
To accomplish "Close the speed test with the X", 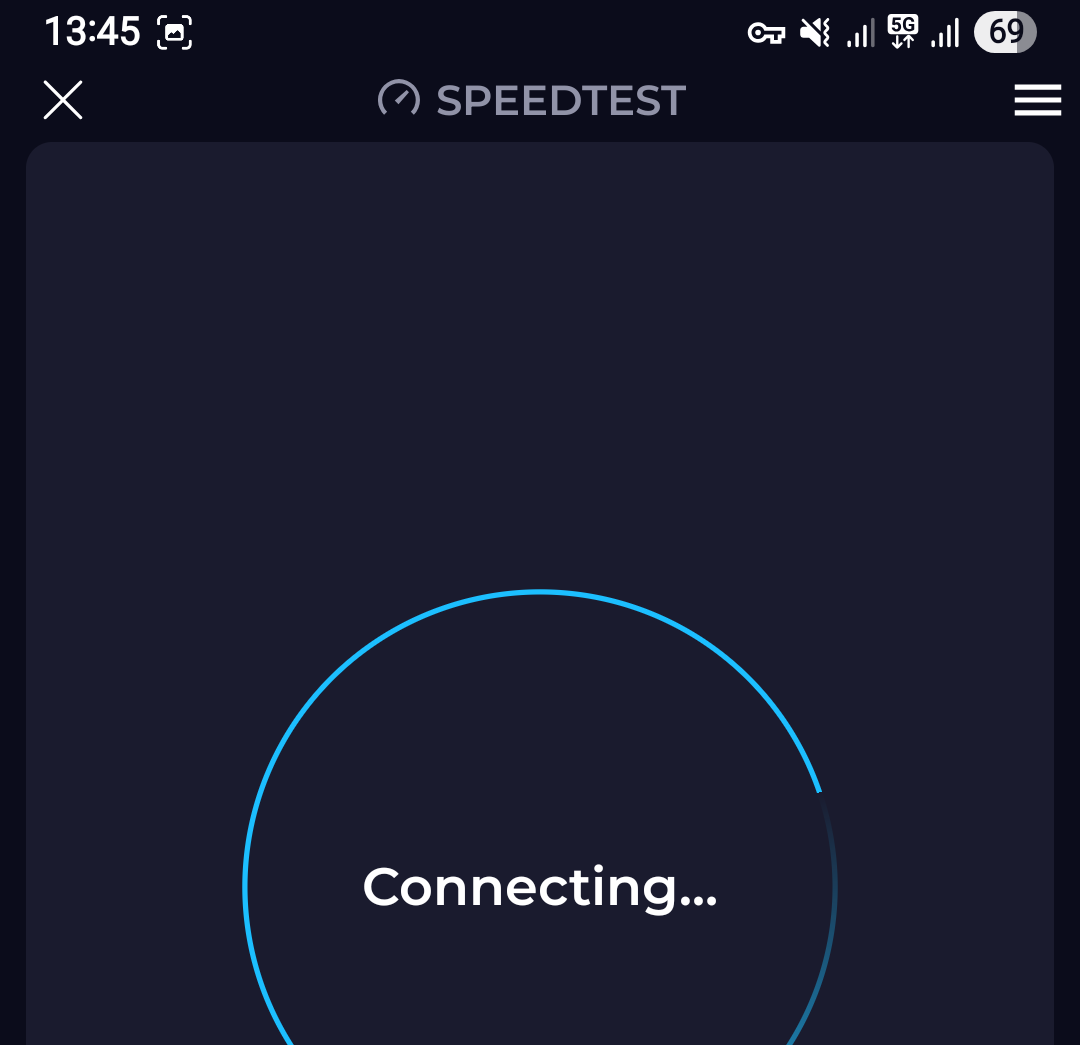I will coord(63,100).
